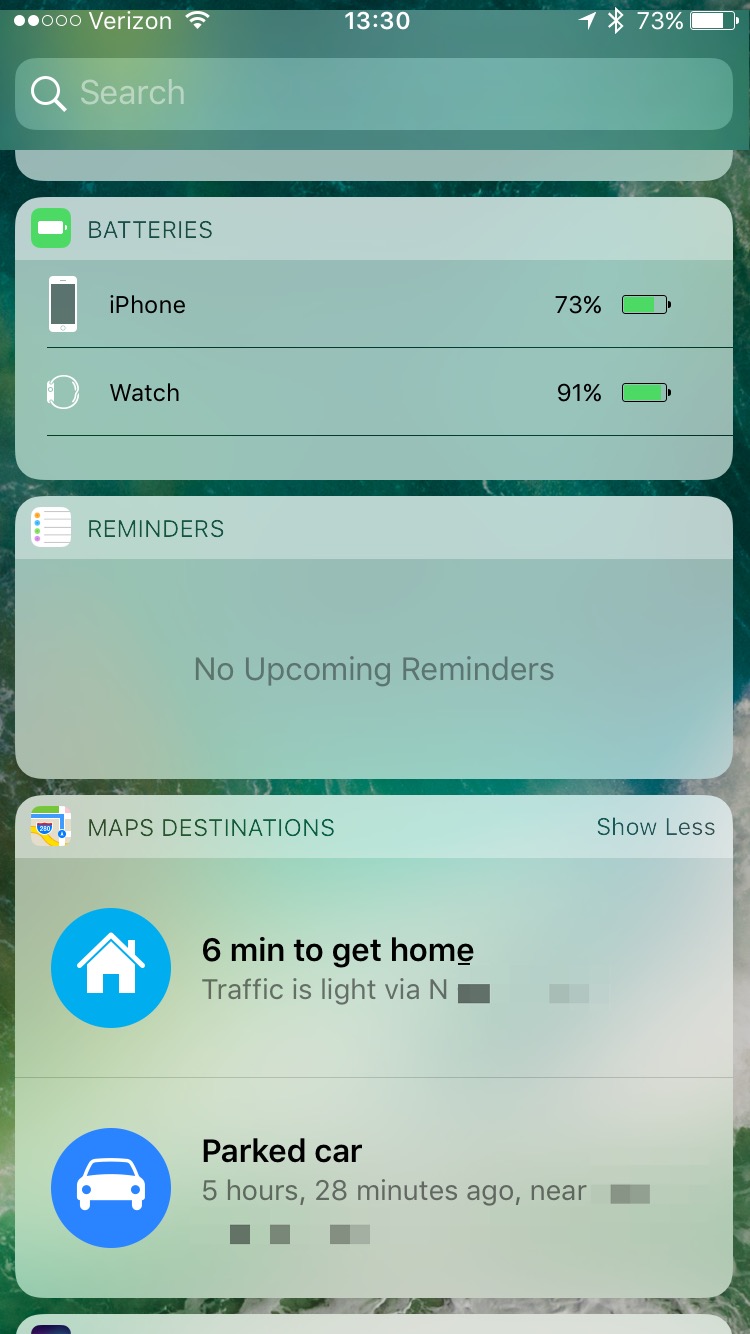Collapse Maps Destinations with Show Less

click(655, 827)
